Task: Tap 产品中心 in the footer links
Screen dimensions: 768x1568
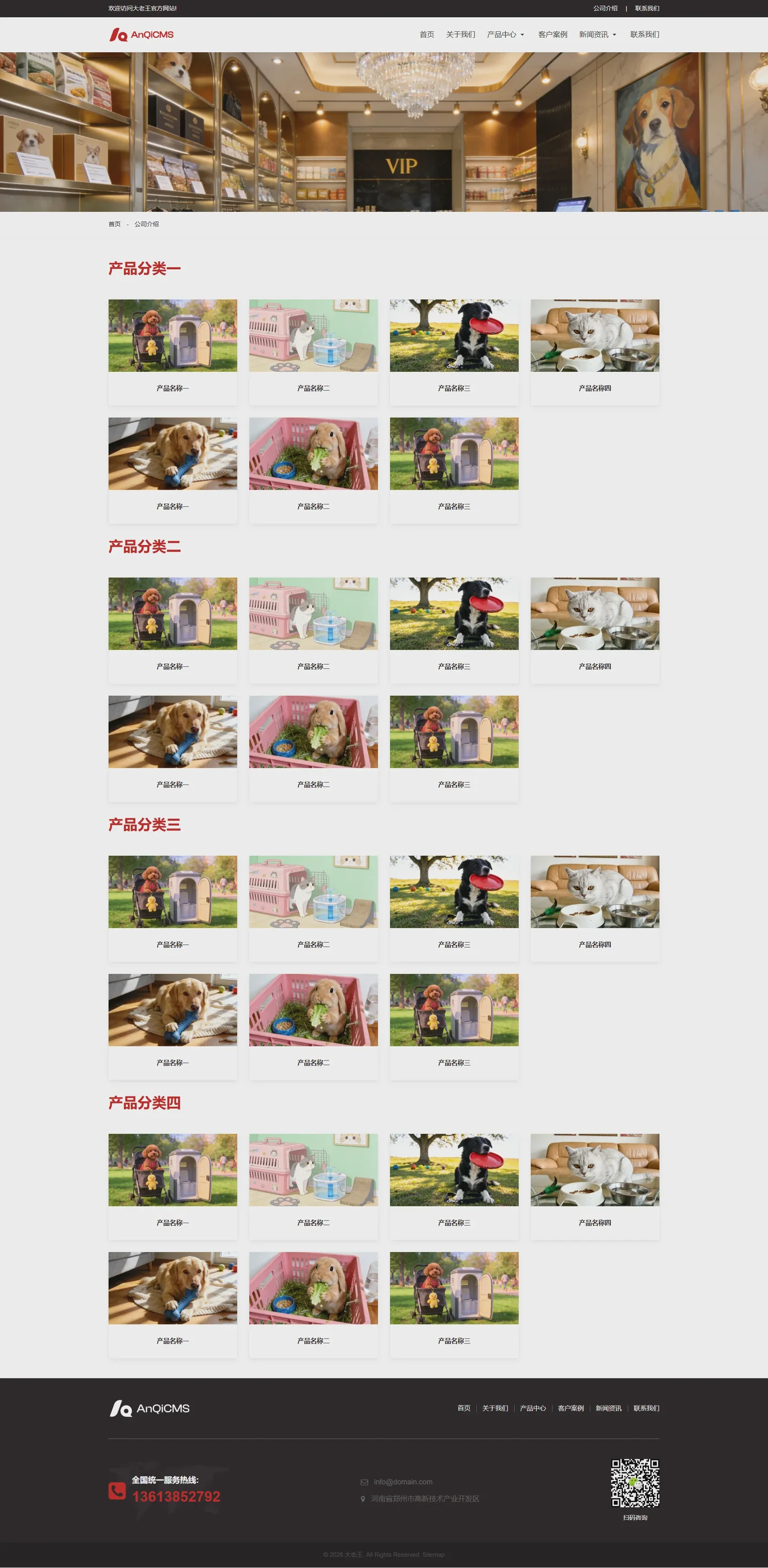Action: coord(532,1408)
